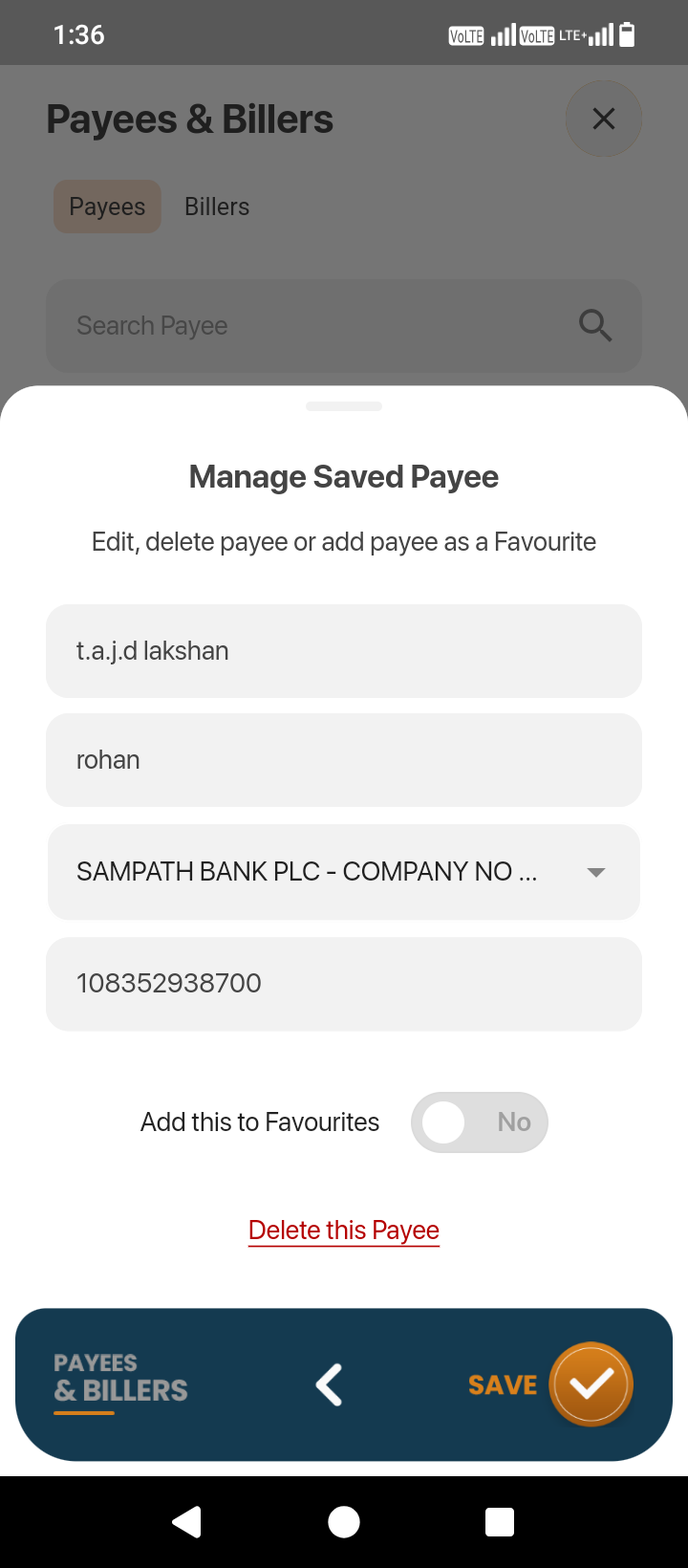Save the payee changes

pos(590,1384)
